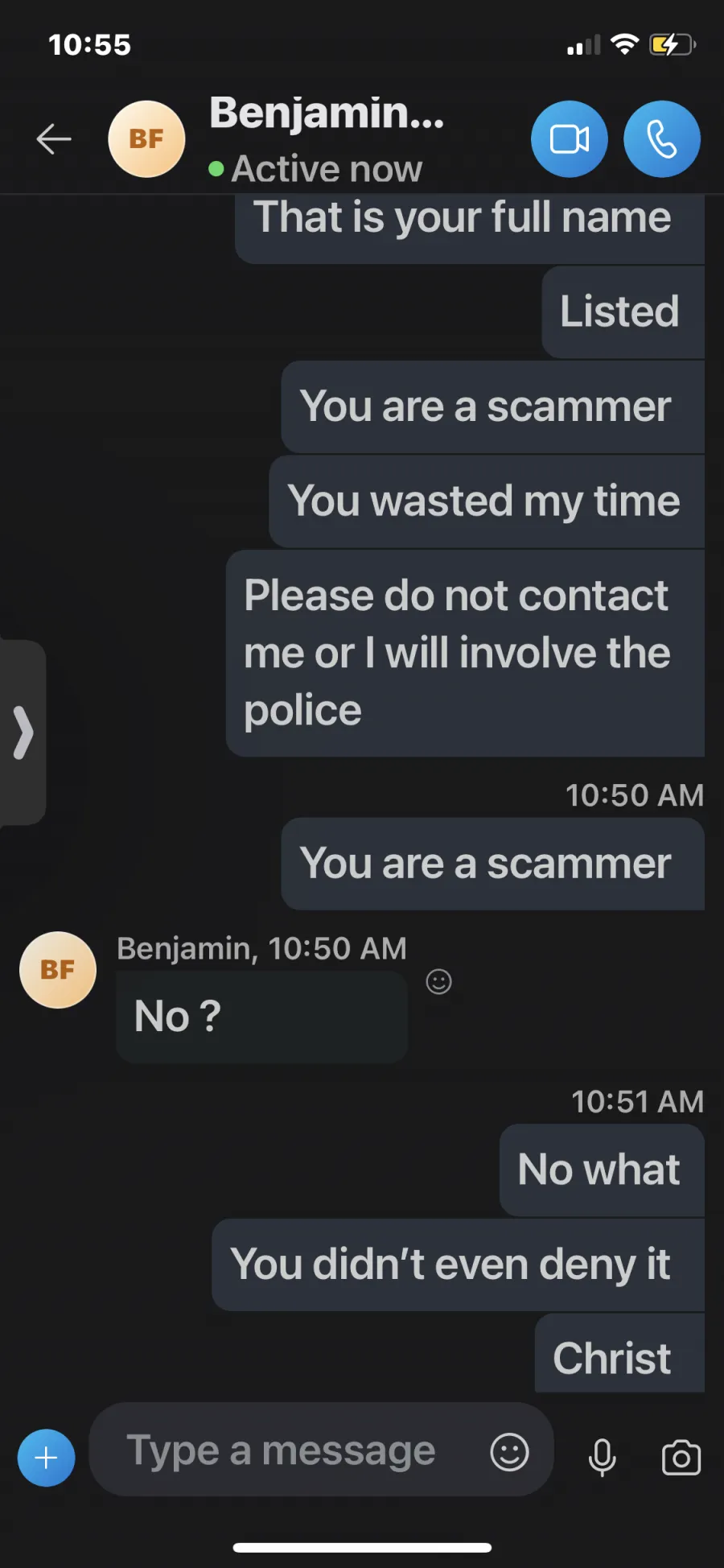Start a voice call with Benjamin
Screen dimensions: 724x1568
pyautogui.click(x=662, y=138)
